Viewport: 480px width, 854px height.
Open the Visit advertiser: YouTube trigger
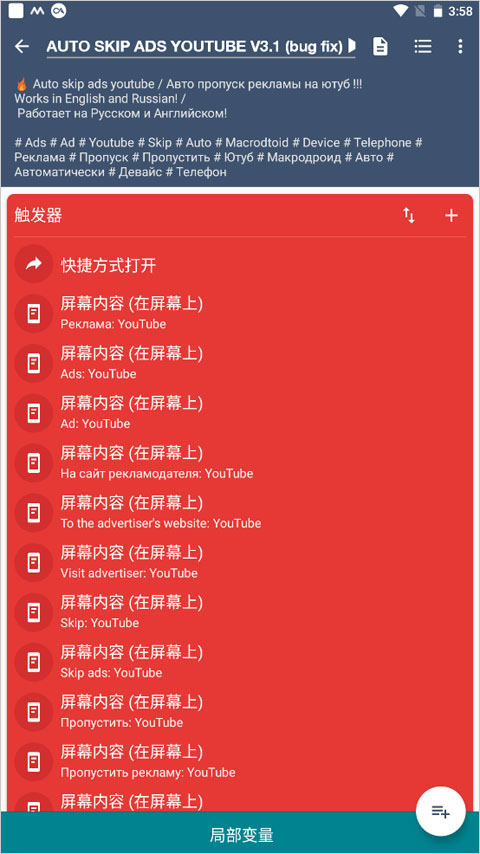tap(240, 562)
